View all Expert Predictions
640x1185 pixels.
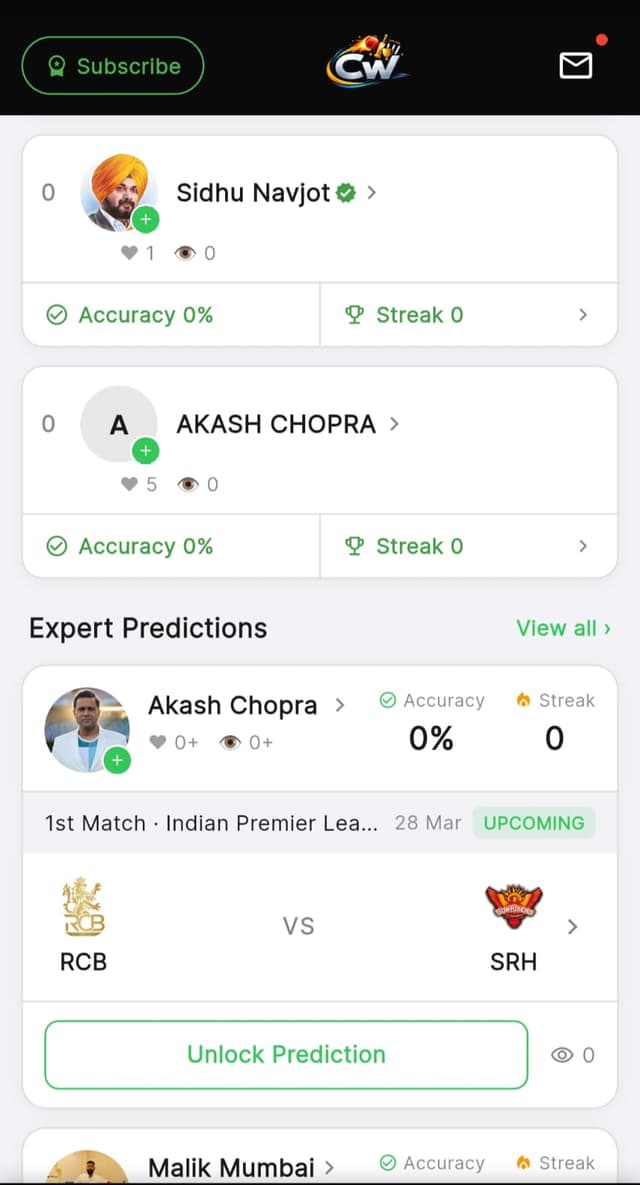563,628
